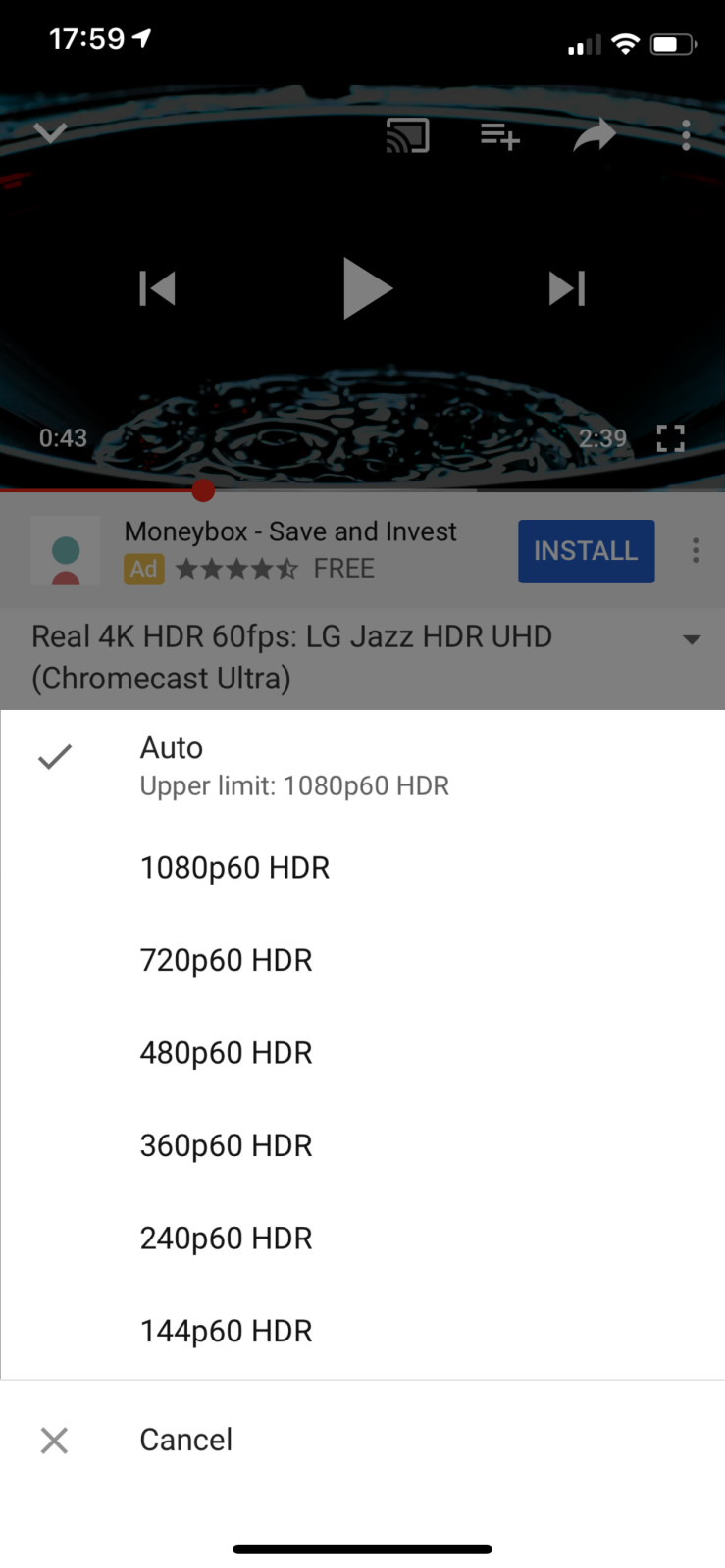Expand the video title description

point(692,639)
